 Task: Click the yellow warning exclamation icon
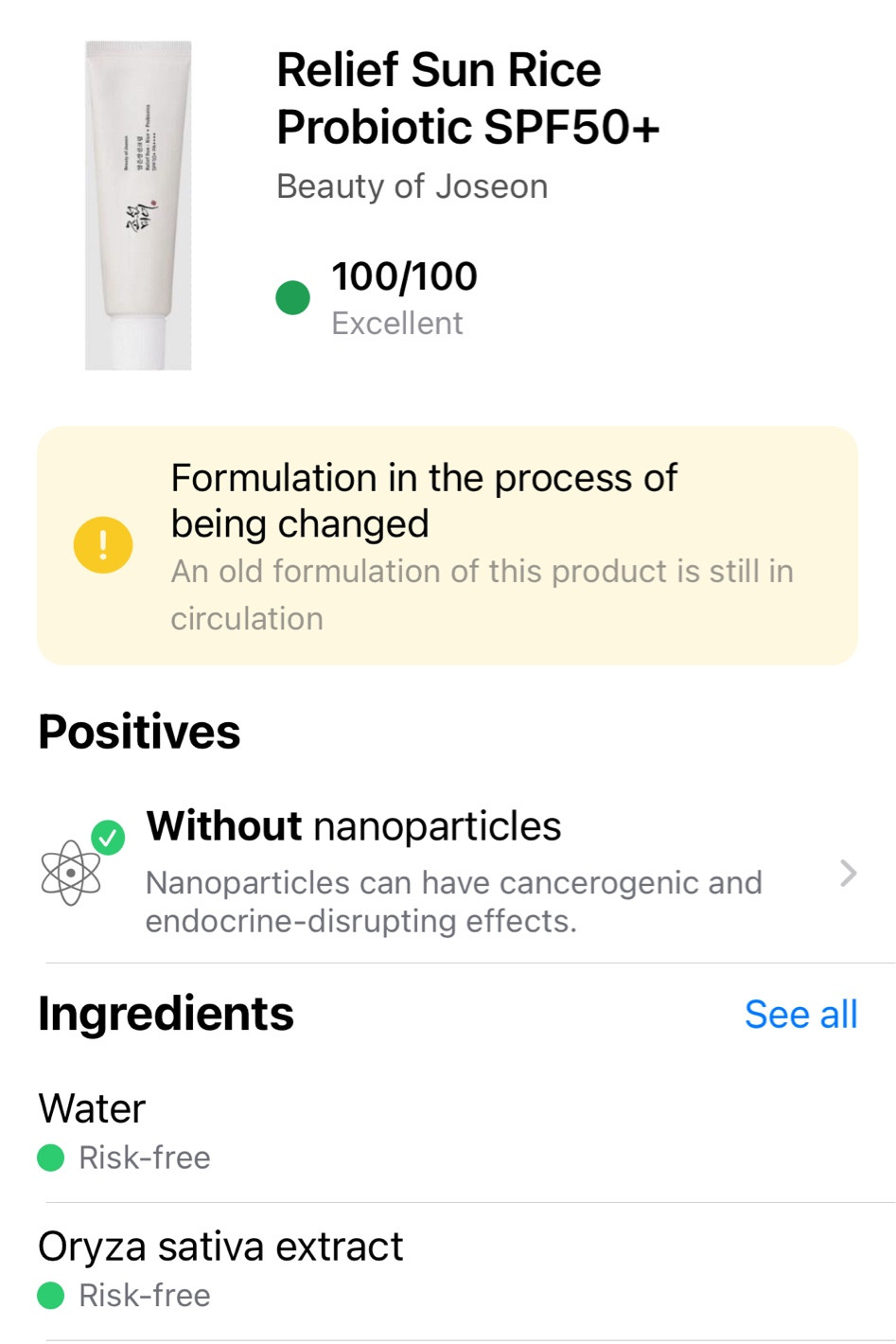pos(103,544)
